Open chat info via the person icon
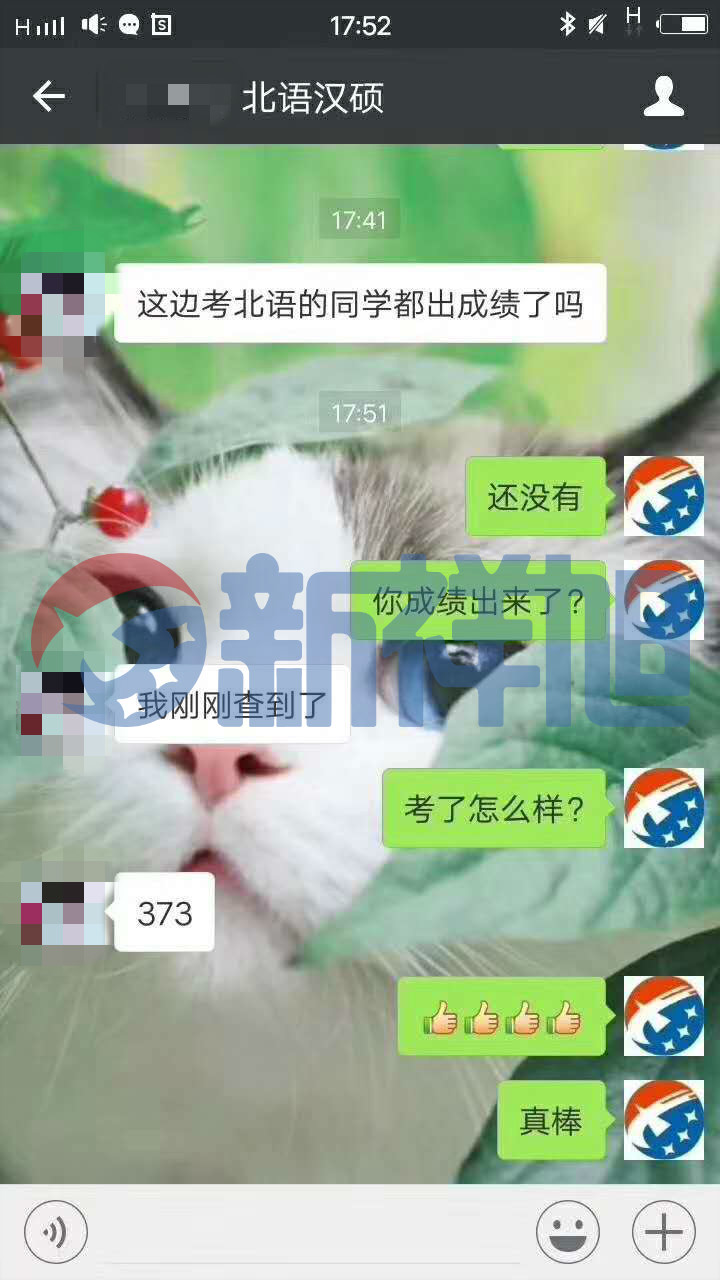720x1280 pixels. [x=663, y=97]
